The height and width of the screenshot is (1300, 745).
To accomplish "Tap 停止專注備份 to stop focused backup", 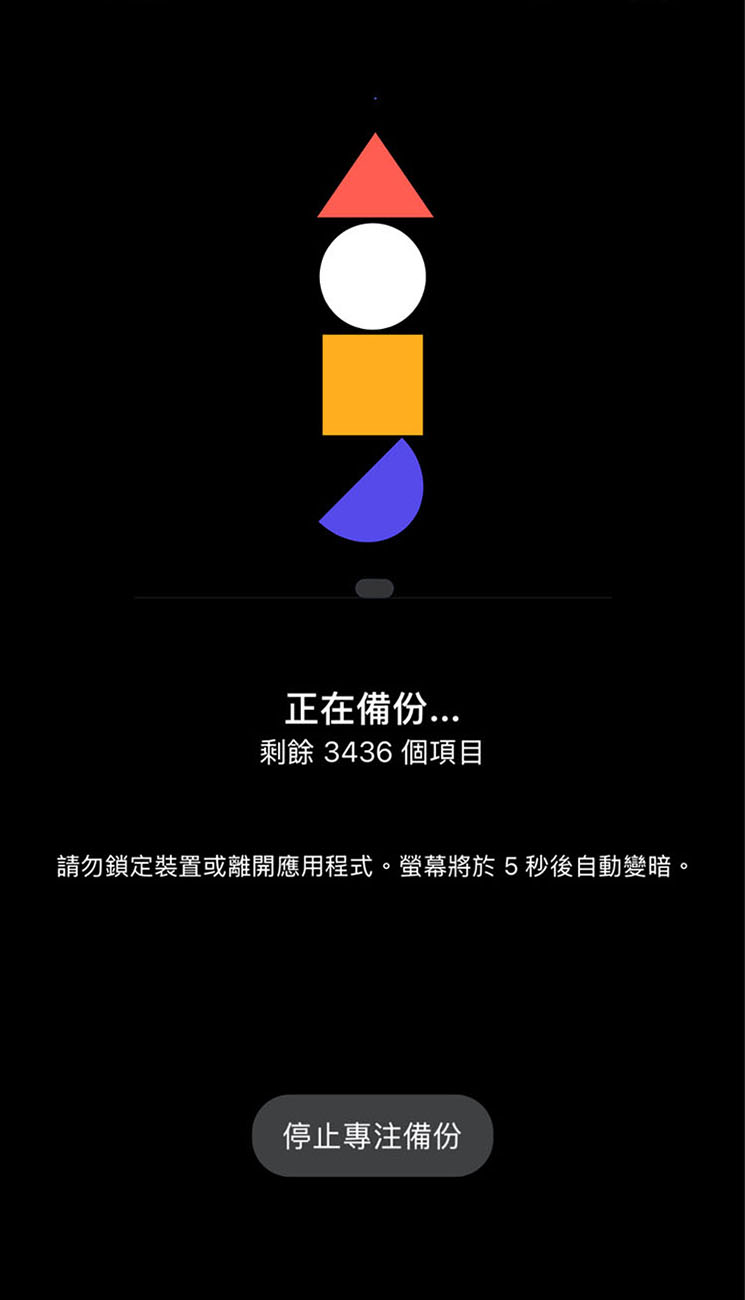I will [x=372, y=1136].
